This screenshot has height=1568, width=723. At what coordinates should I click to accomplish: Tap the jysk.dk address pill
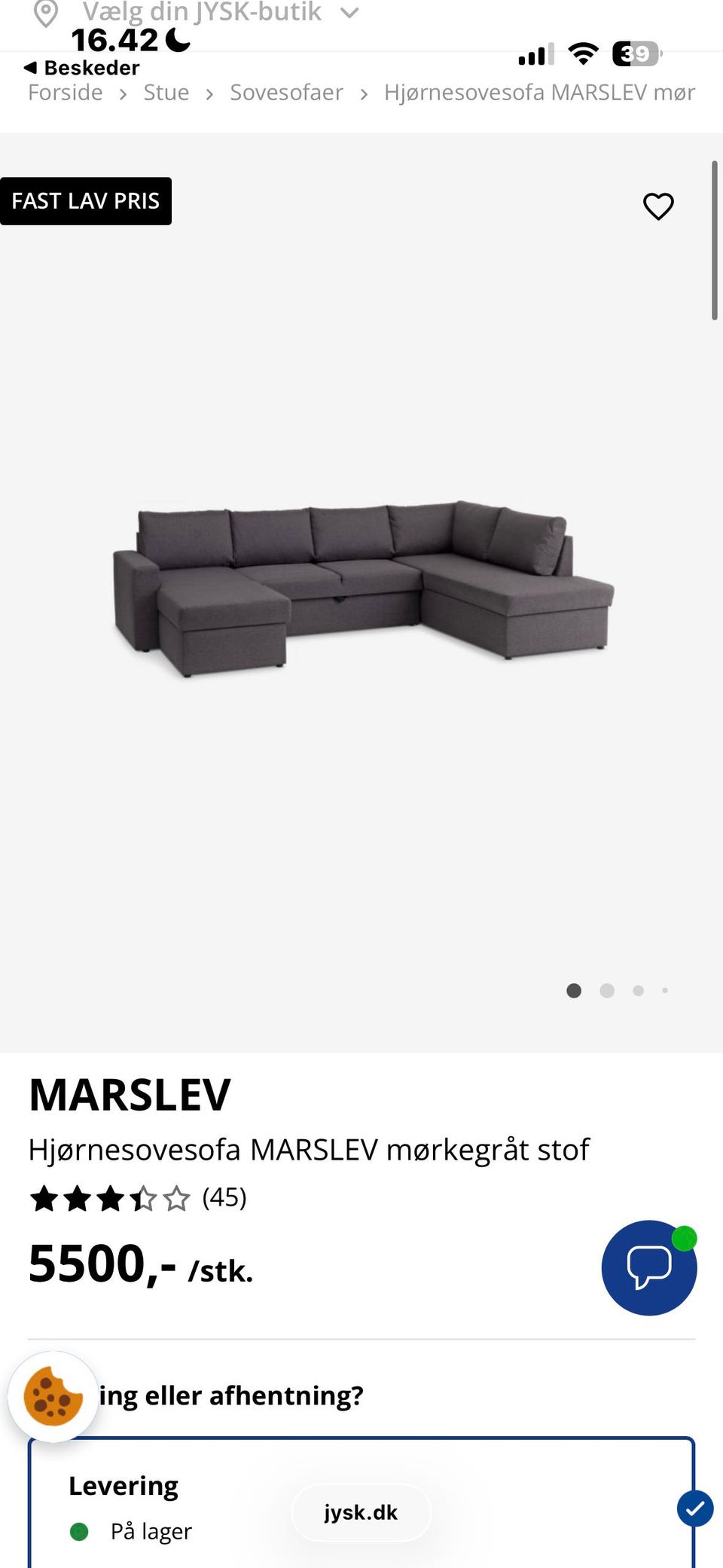click(x=361, y=1512)
